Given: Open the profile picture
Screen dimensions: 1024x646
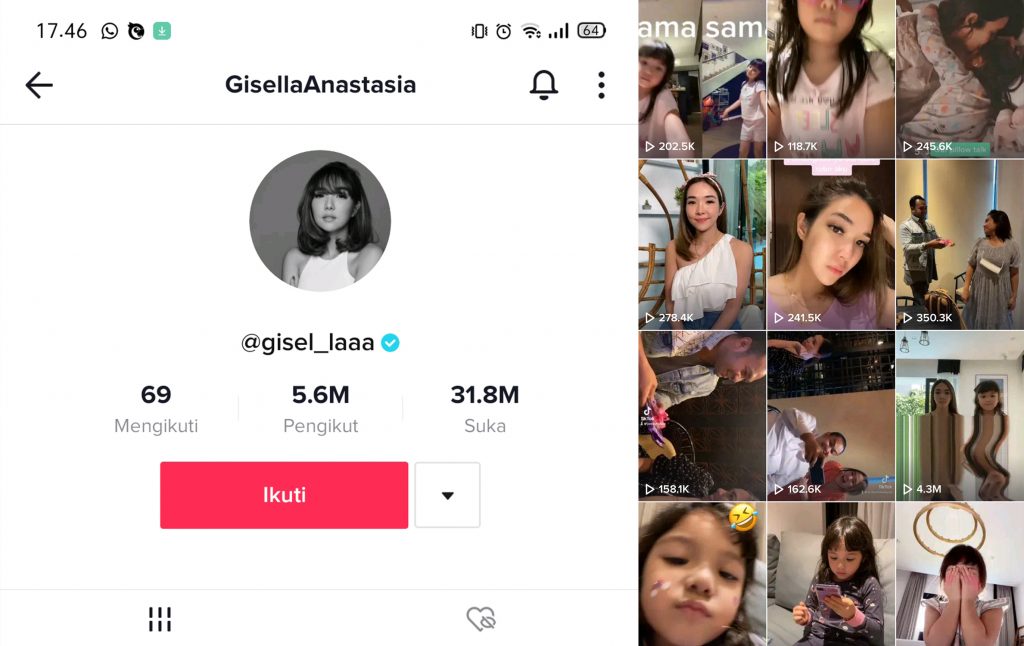Looking at the screenshot, I should tap(320, 221).
